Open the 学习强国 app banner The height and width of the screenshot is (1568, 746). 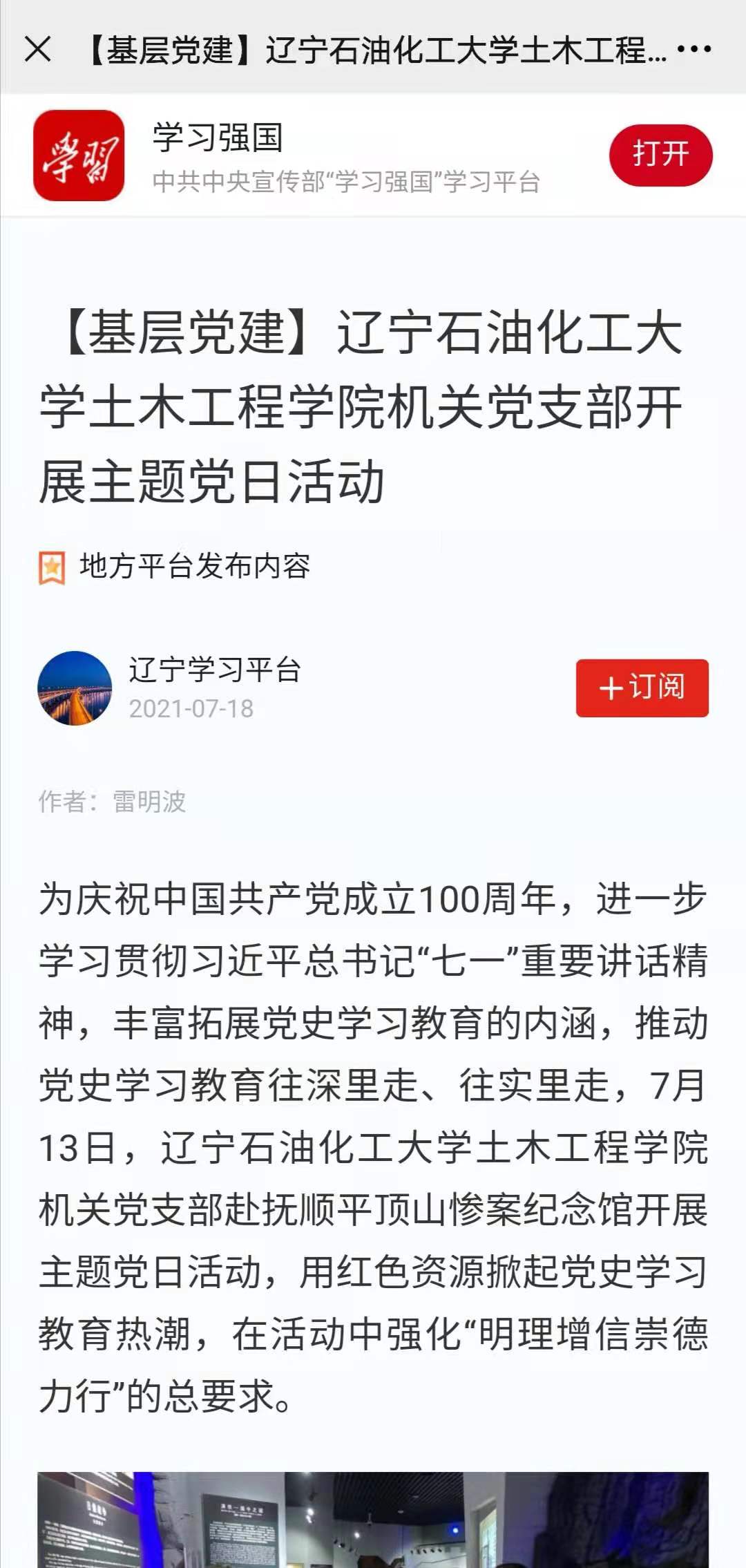coord(79,155)
